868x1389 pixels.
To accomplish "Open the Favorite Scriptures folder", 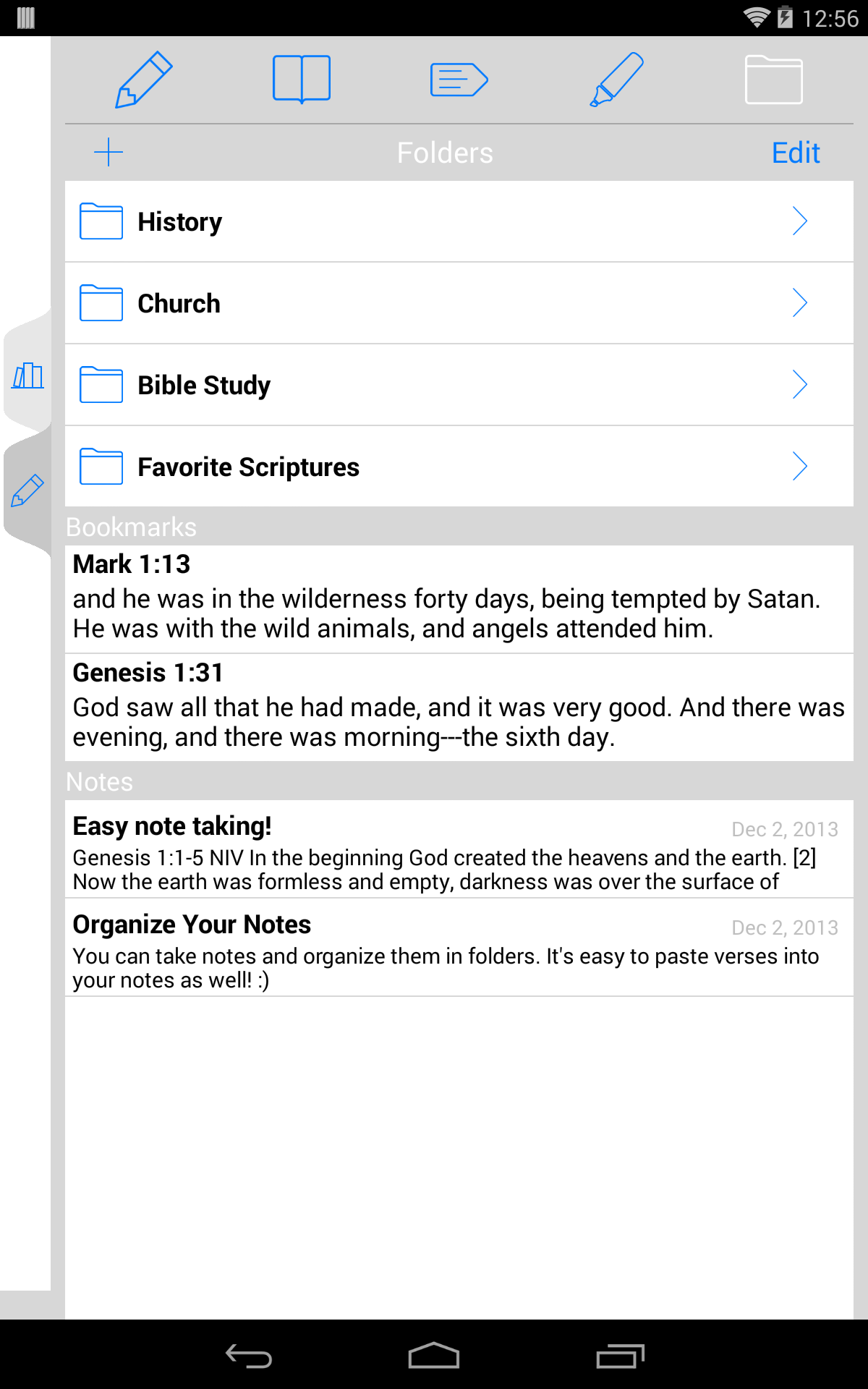I will pyautogui.click(x=459, y=467).
